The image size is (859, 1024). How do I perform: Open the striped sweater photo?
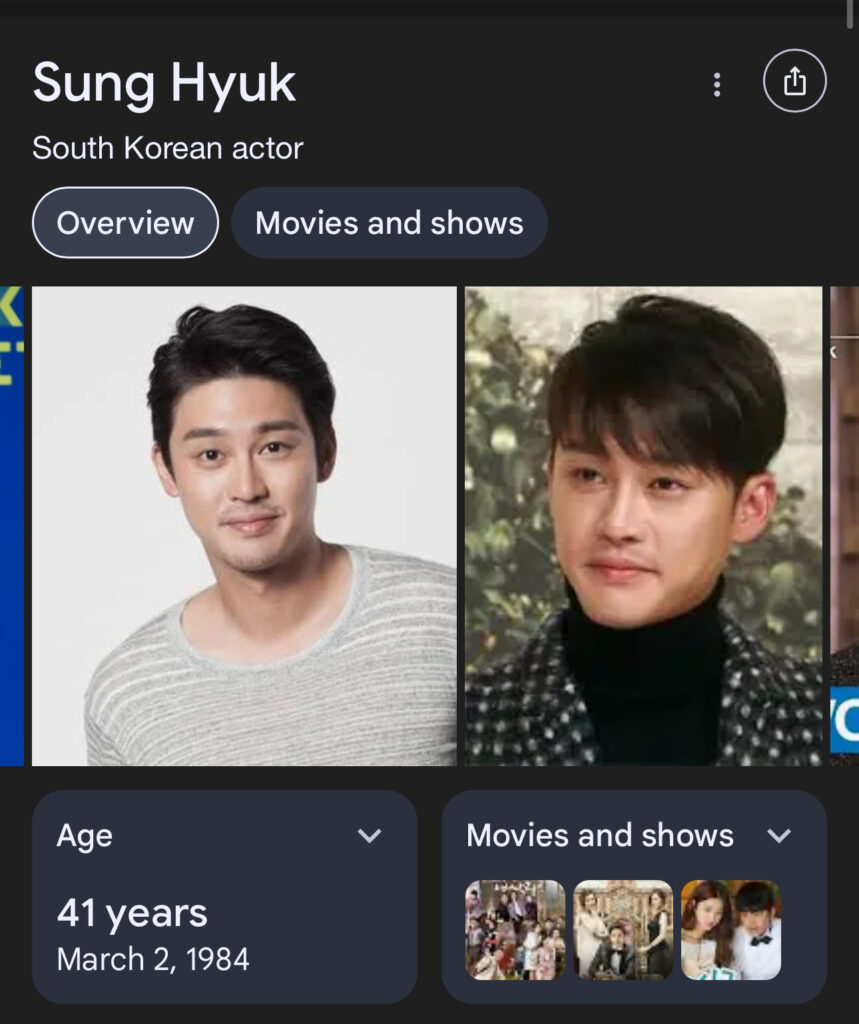[x=244, y=526]
